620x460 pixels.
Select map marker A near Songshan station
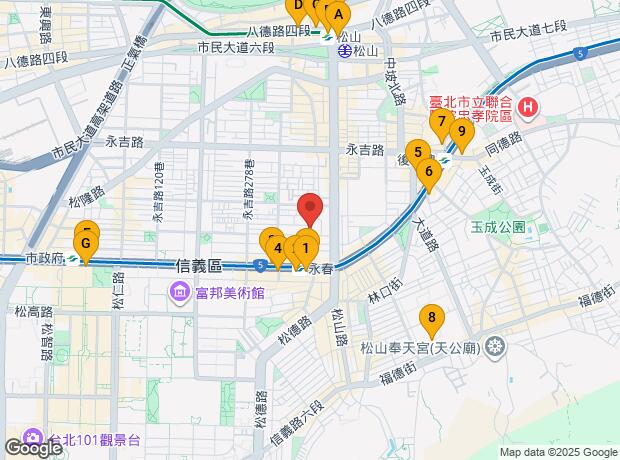pos(338,15)
